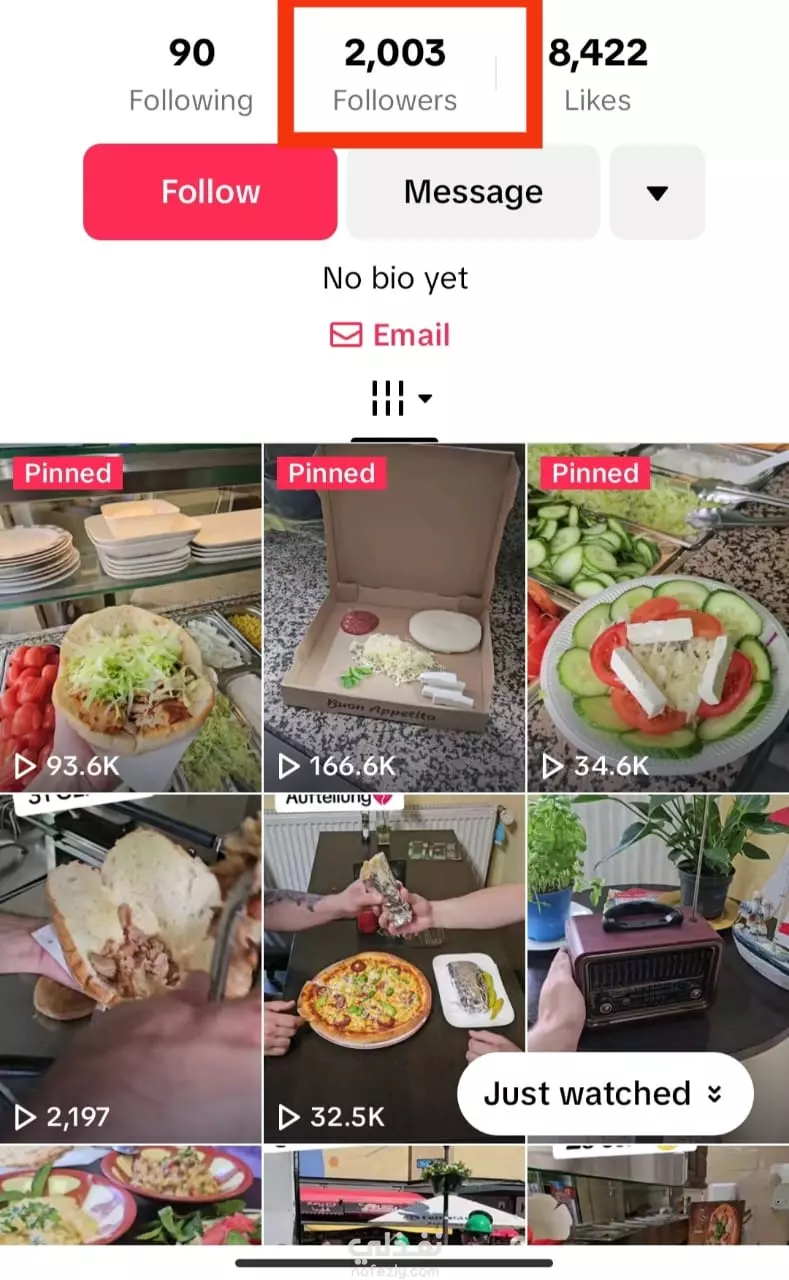Image resolution: width=789 pixels, height=1280 pixels.
Task: Jump to the Just watched video
Action: coord(605,1093)
